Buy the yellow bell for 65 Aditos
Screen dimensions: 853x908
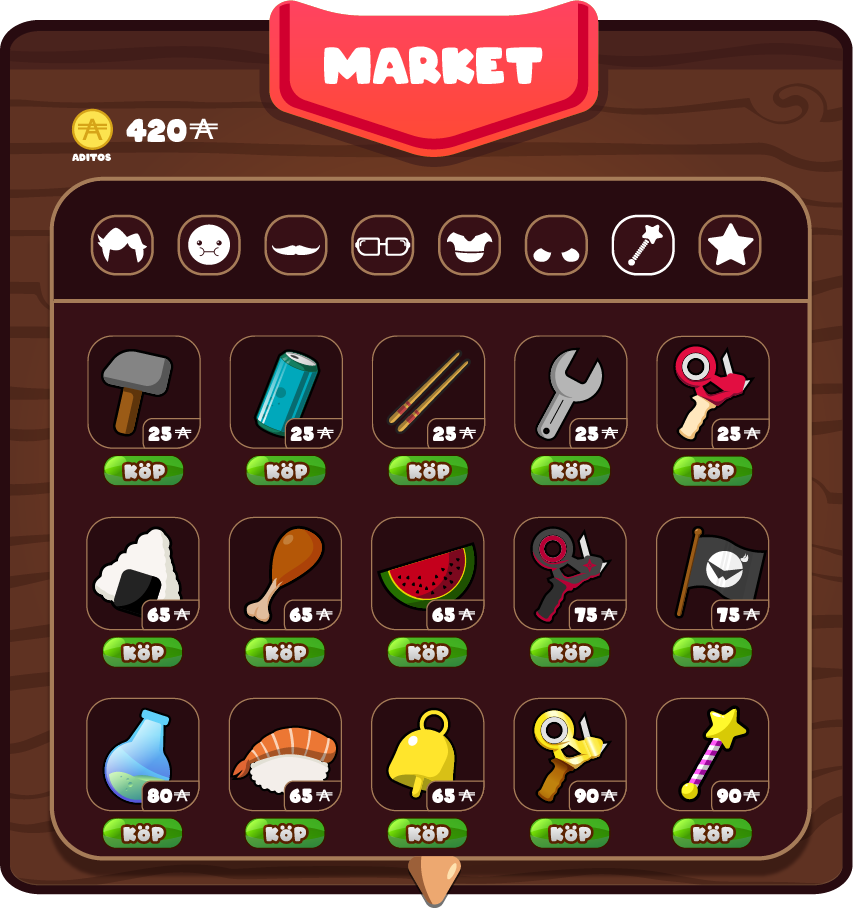tap(428, 833)
